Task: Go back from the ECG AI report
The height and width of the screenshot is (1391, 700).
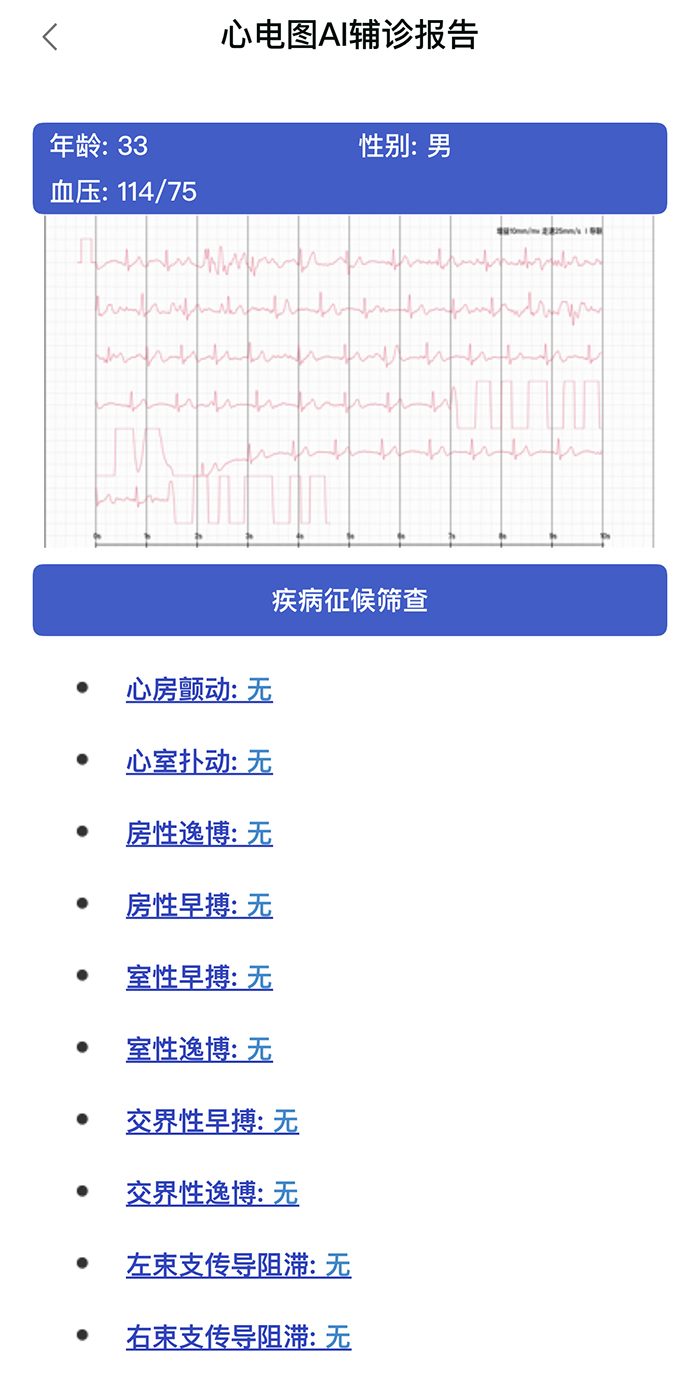Action: click(x=50, y=37)
